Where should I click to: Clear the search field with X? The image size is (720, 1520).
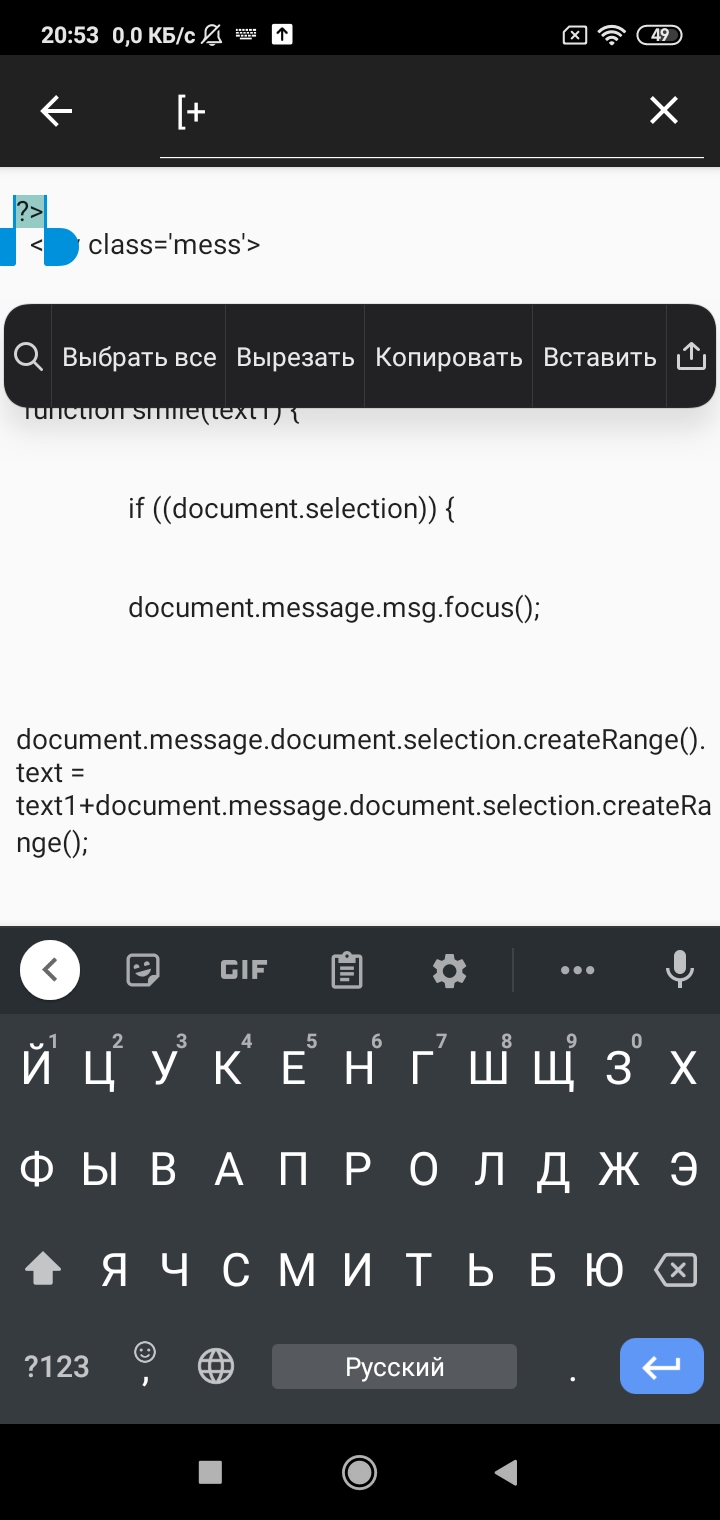pos(664,111)
